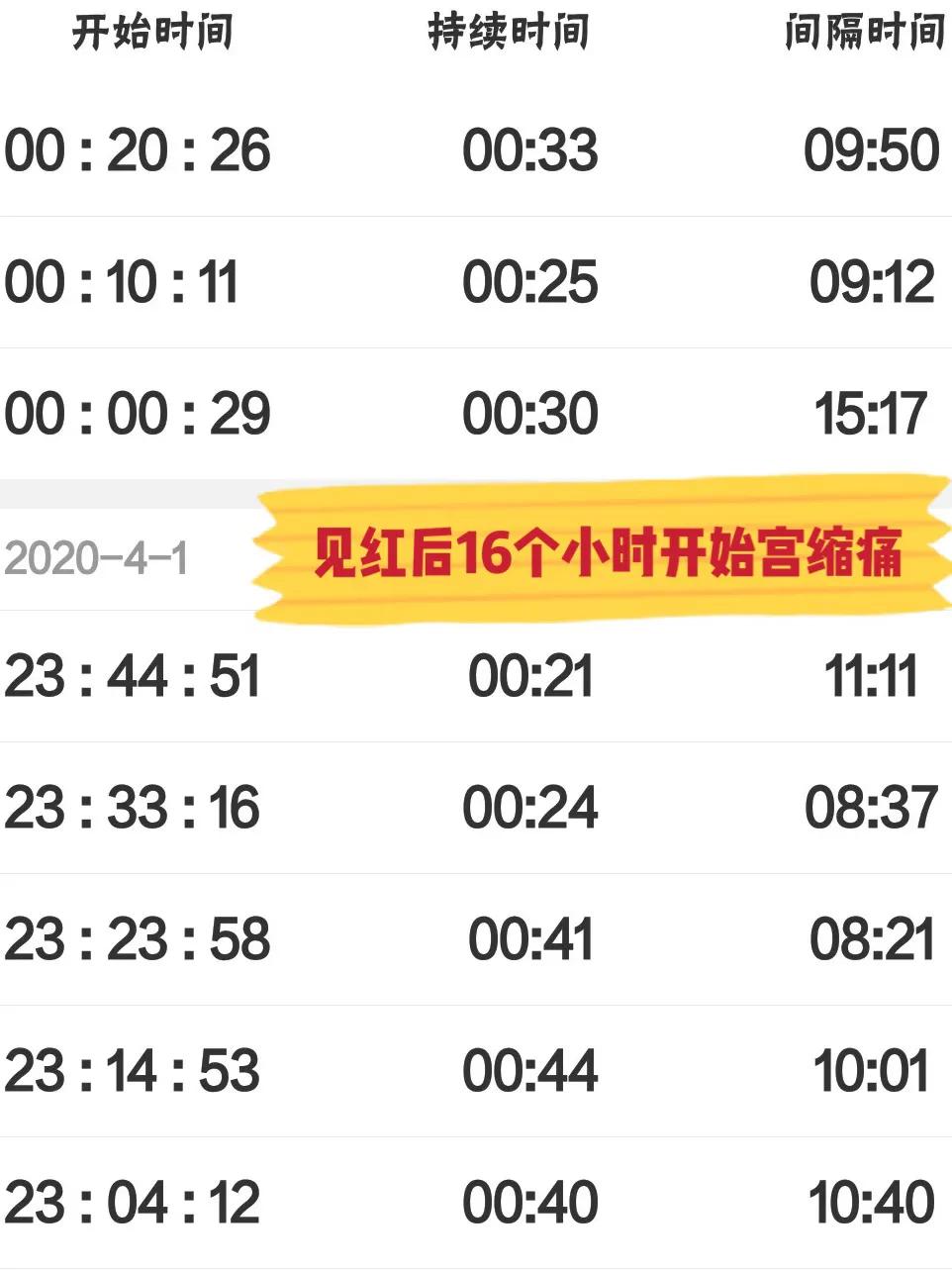
Task: Select the contraction starting at 23:33:16
Action: (130, 807)
